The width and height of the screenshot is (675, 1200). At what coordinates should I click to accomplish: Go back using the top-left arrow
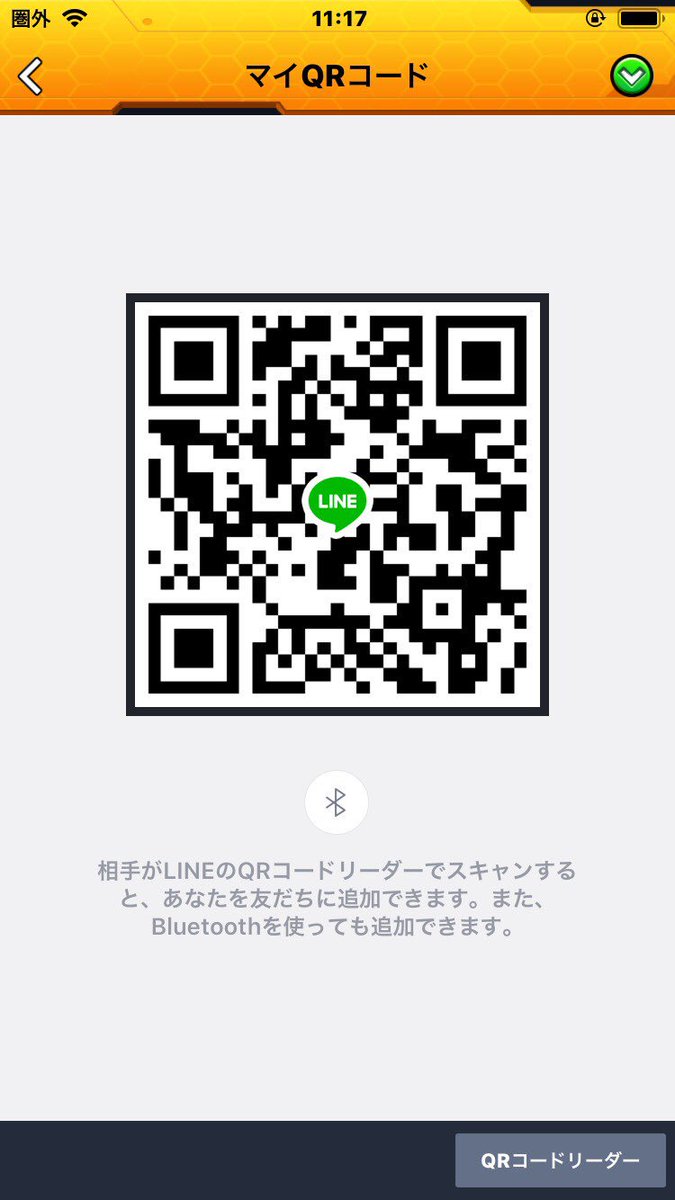[31, 75]
